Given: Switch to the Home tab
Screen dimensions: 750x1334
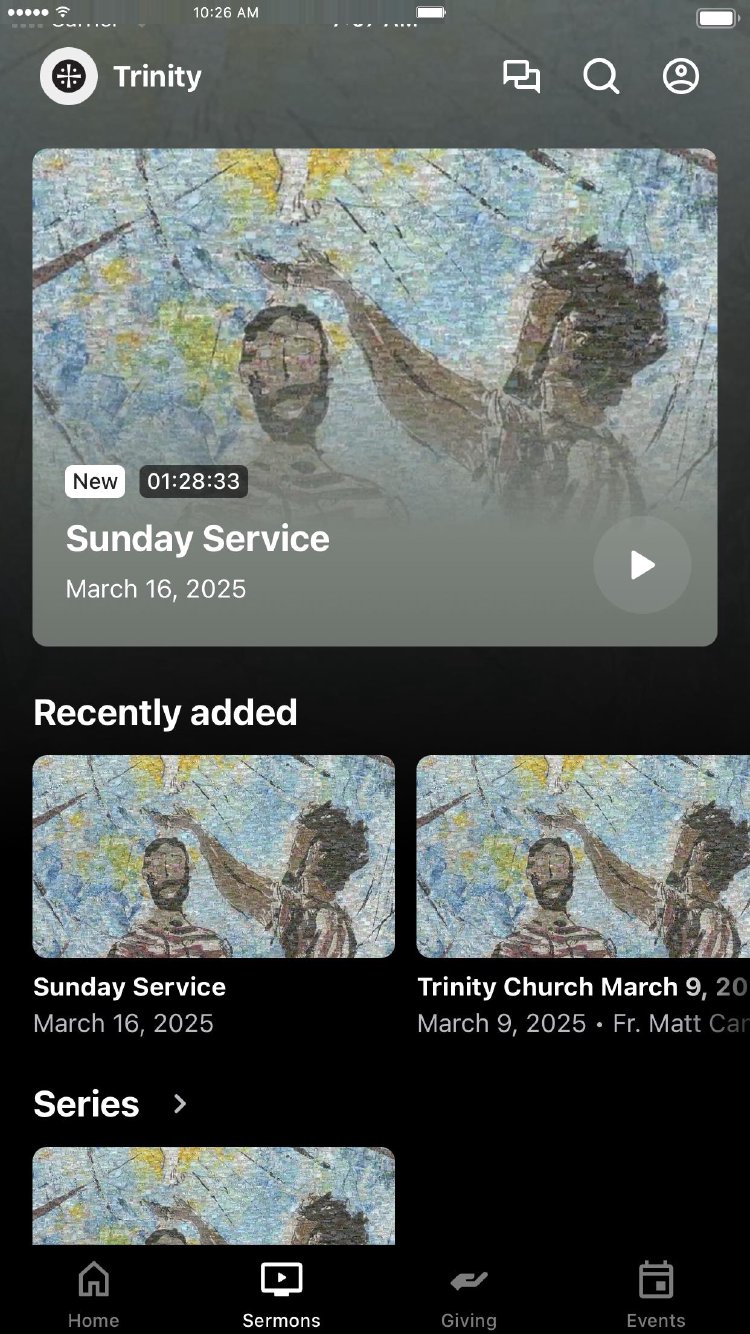Looking at the screenshot, I should coord(94,1294).
